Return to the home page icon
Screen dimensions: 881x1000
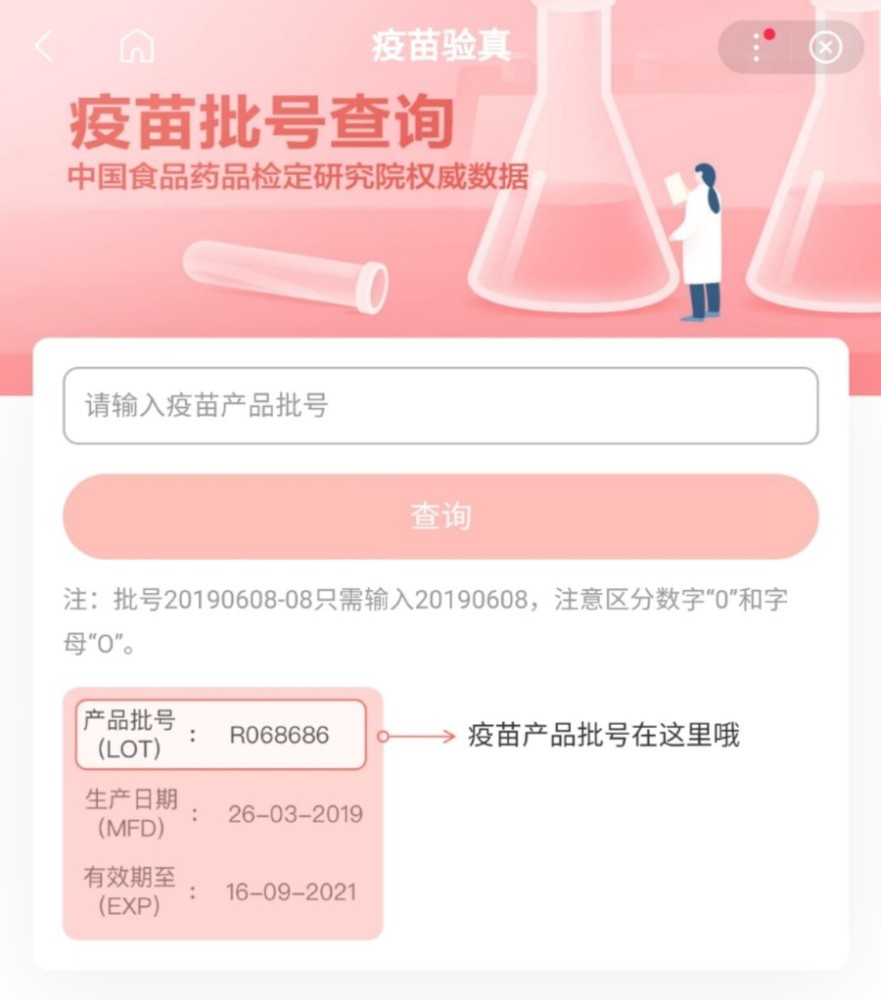(137, 46)
